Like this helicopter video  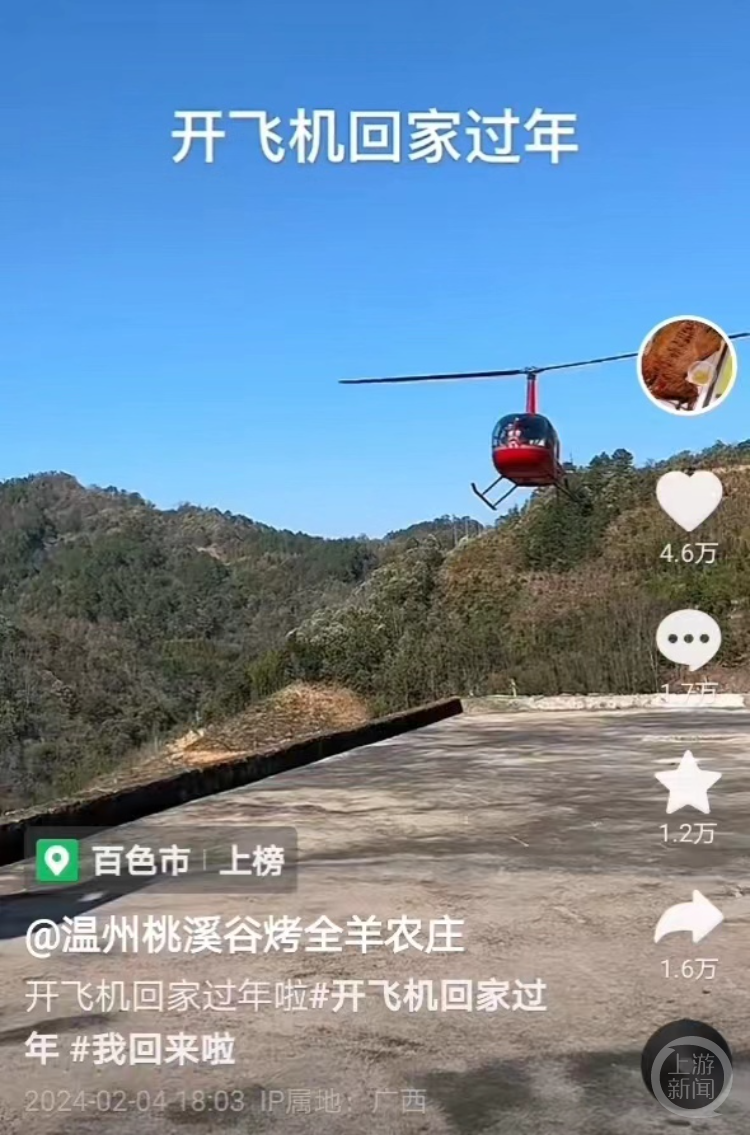(689, 500)
